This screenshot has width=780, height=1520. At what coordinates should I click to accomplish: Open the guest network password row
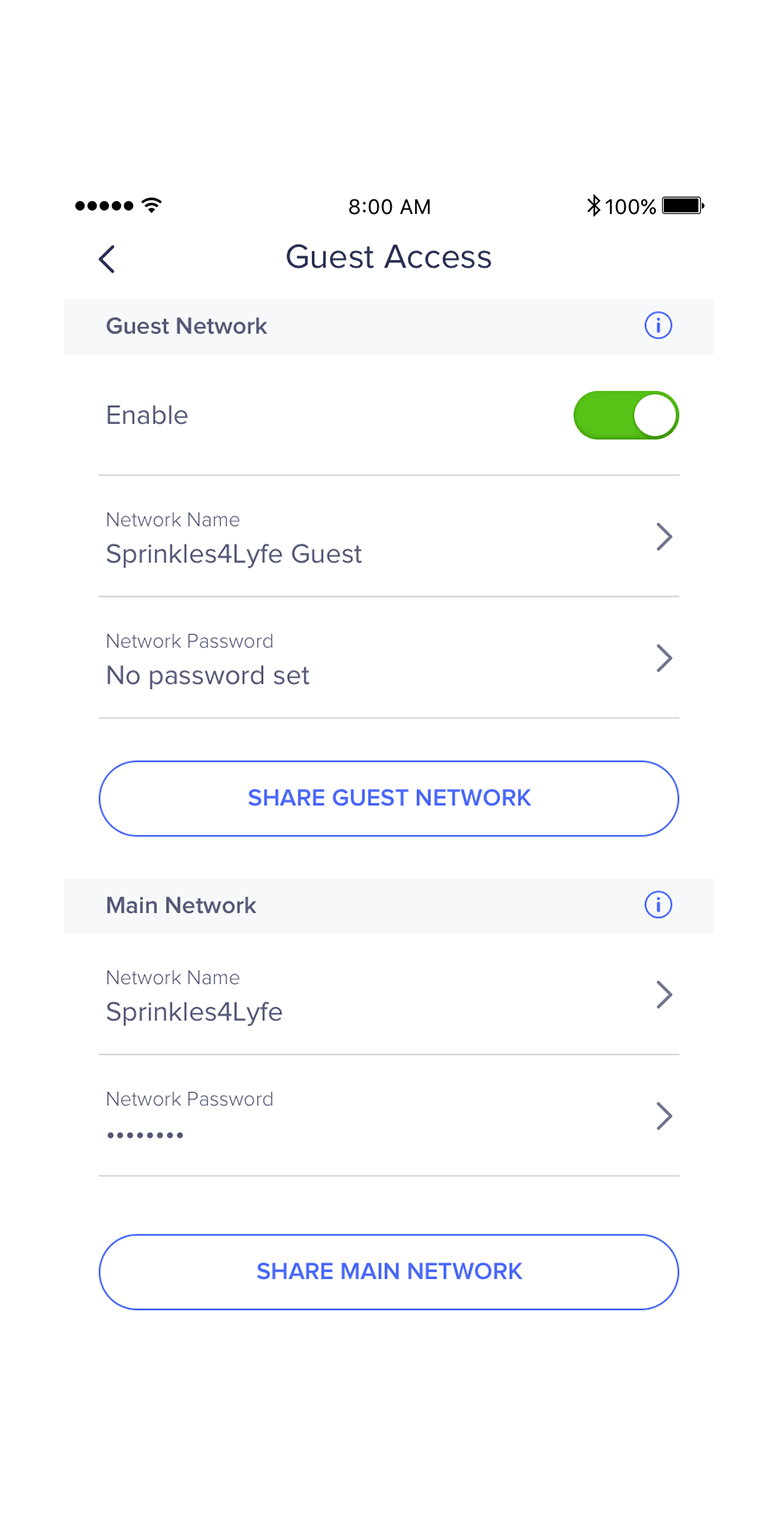point(389,658)
